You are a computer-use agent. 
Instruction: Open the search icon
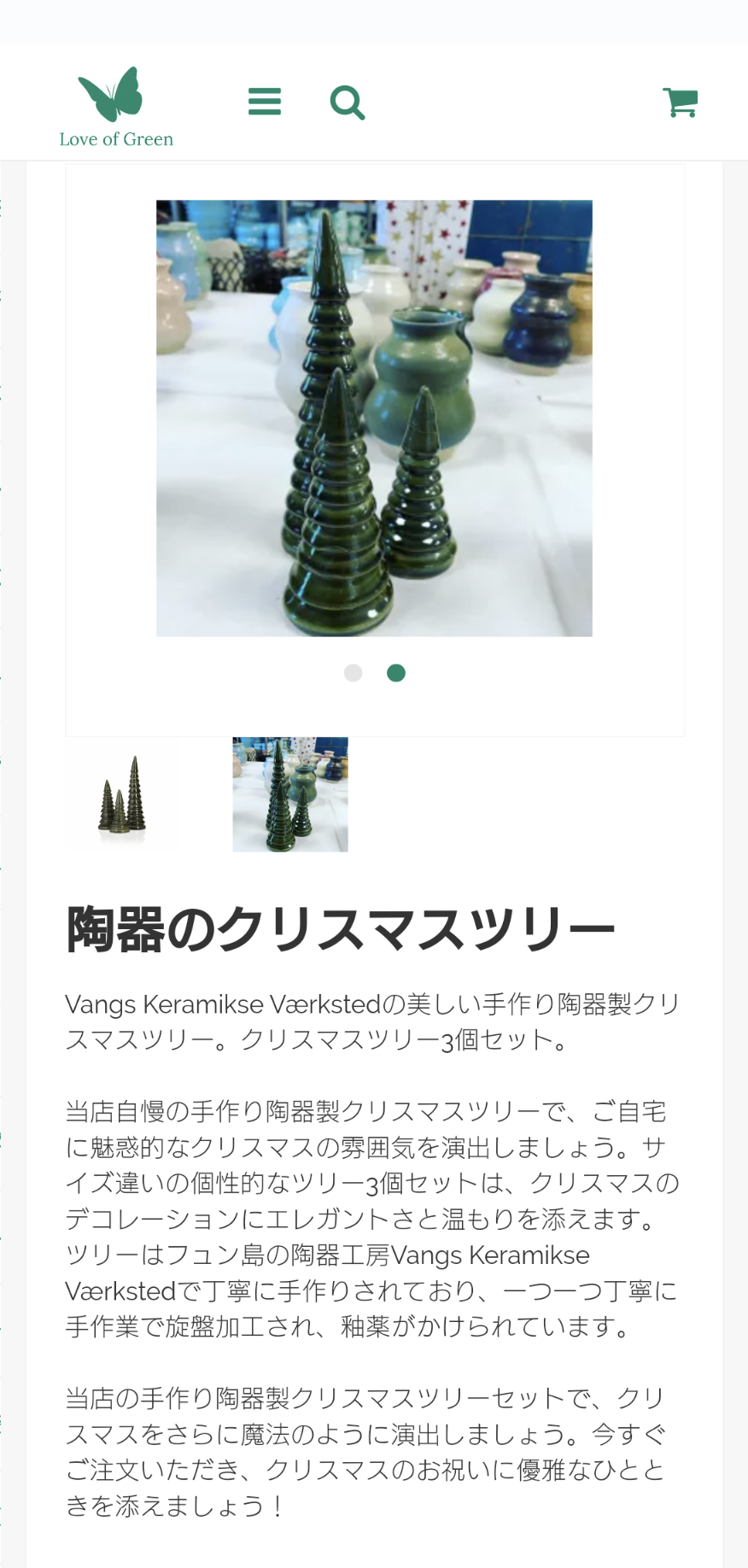click(x=348, y=102)
